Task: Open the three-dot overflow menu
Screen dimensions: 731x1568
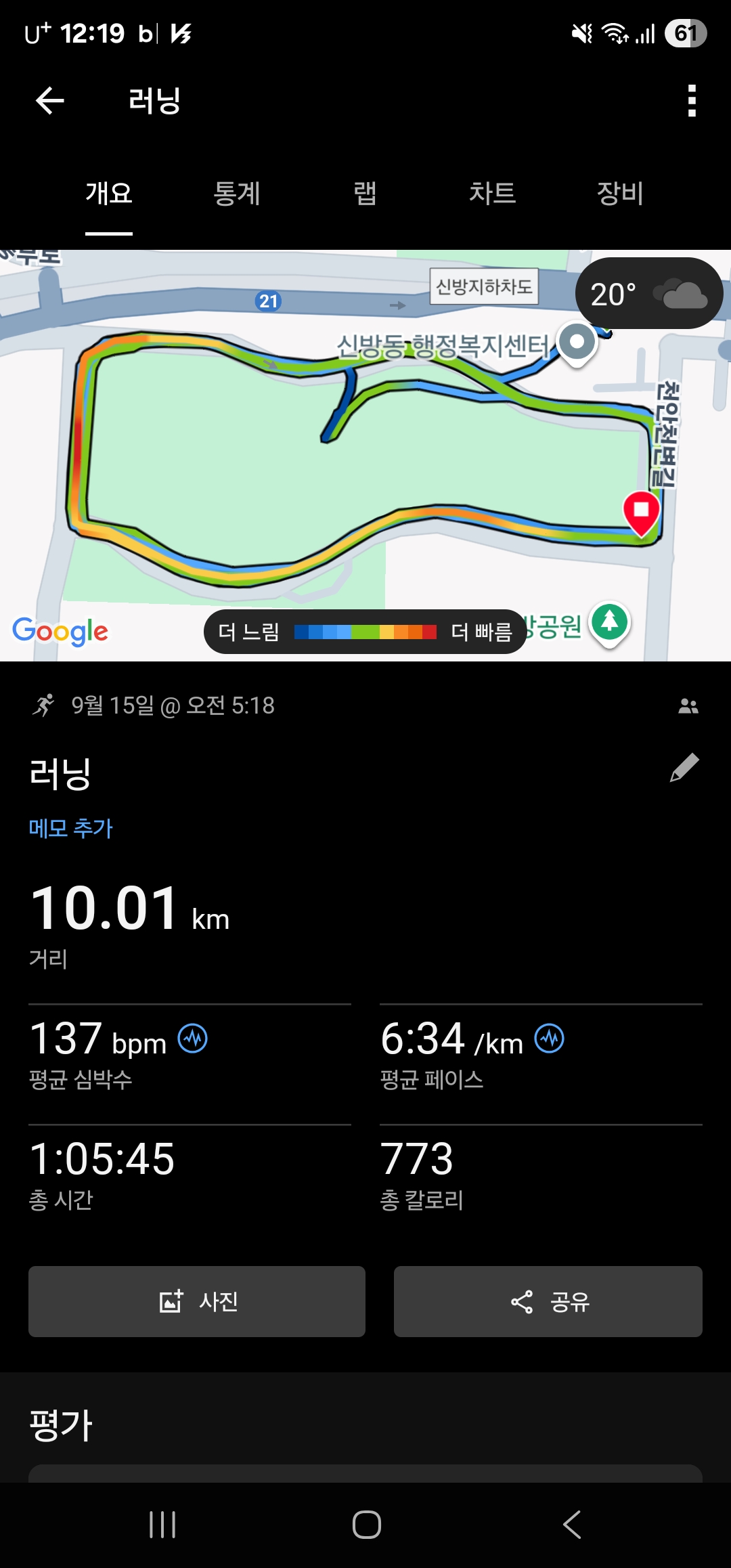Action: [691, 101]
